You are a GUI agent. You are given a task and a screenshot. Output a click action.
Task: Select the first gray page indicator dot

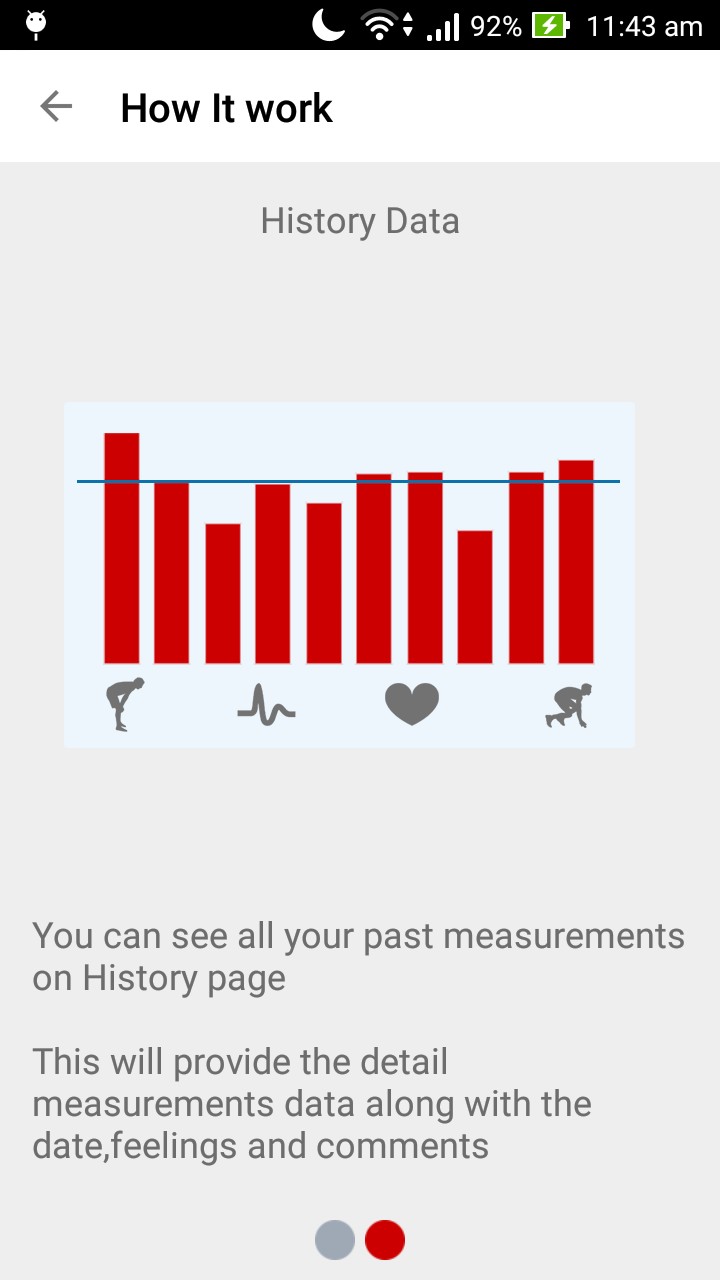[x=335, y=1240]
